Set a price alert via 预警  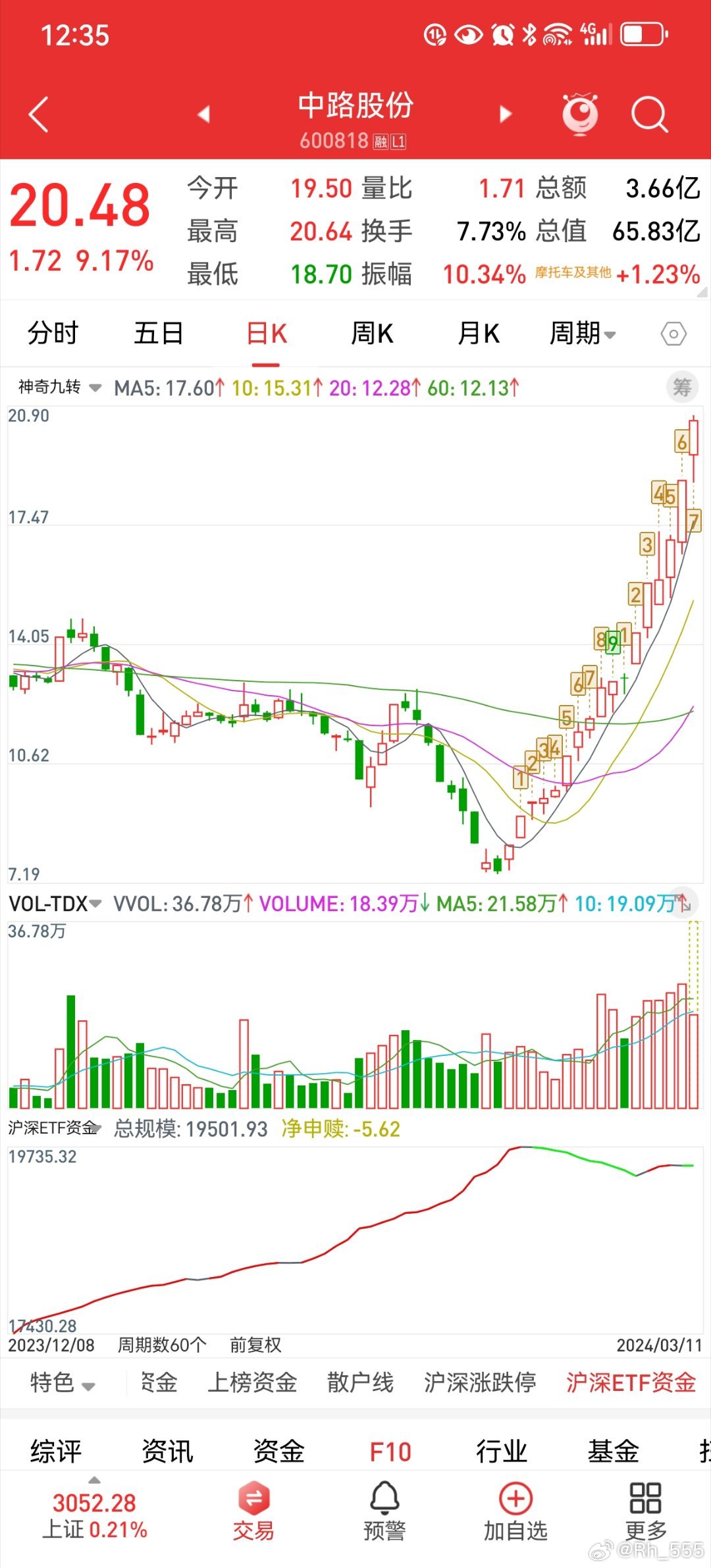point(384,1511)
